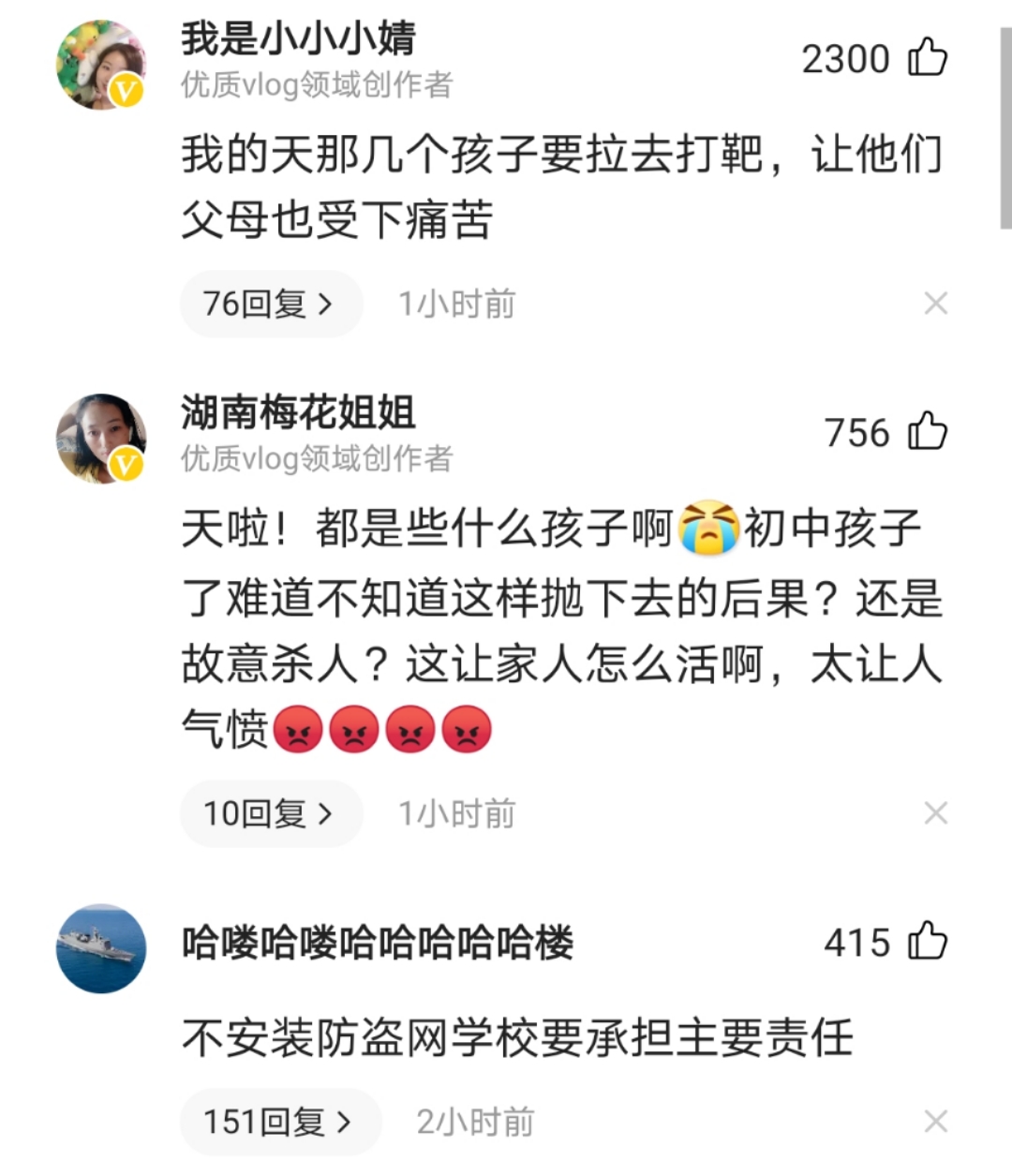Image resolution: width=1012 pixels, height=1176 pixels.
Task: Dismiss 我是小小小婧's comment with the X
Action: click(x=936, y=303)
